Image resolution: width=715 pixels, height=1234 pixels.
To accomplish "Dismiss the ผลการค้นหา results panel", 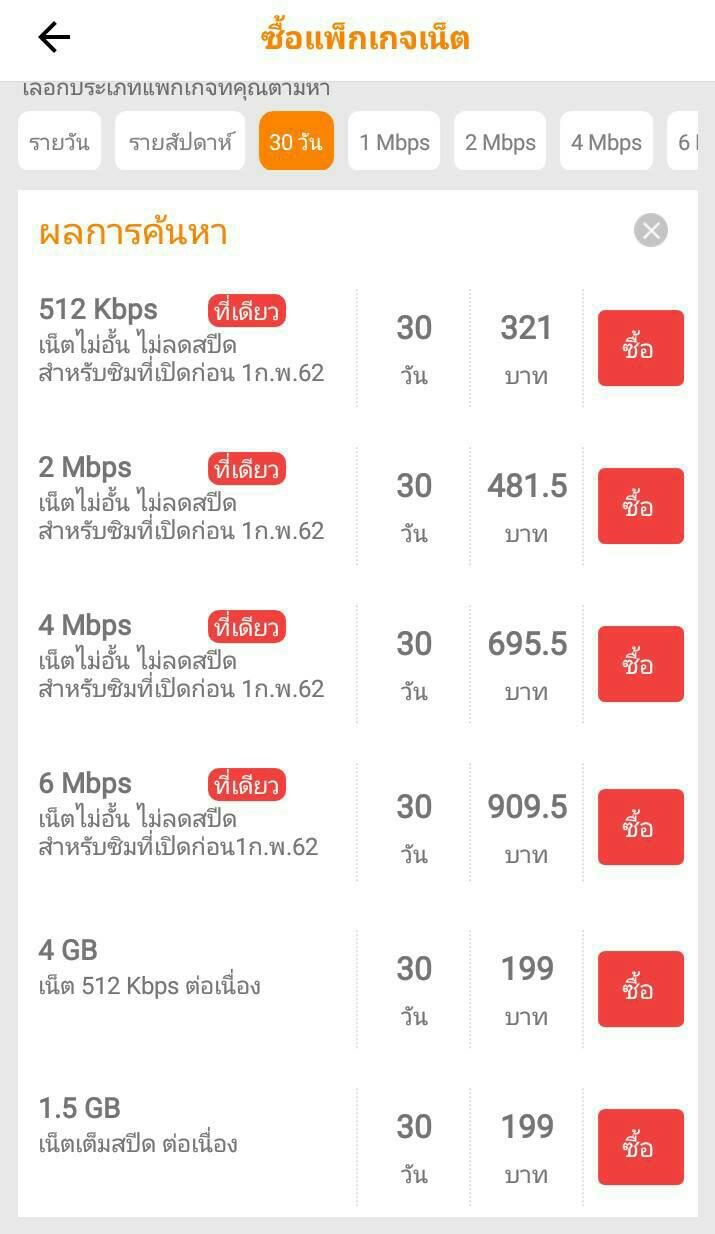I will [651, 231].
